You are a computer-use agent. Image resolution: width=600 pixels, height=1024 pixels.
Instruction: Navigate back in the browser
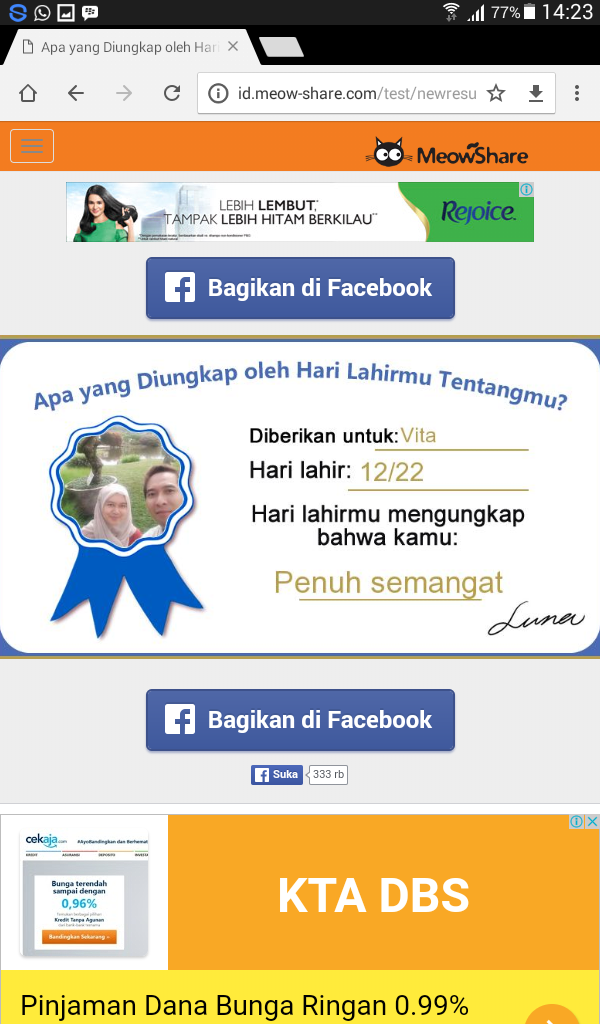(x=76, y=93)
